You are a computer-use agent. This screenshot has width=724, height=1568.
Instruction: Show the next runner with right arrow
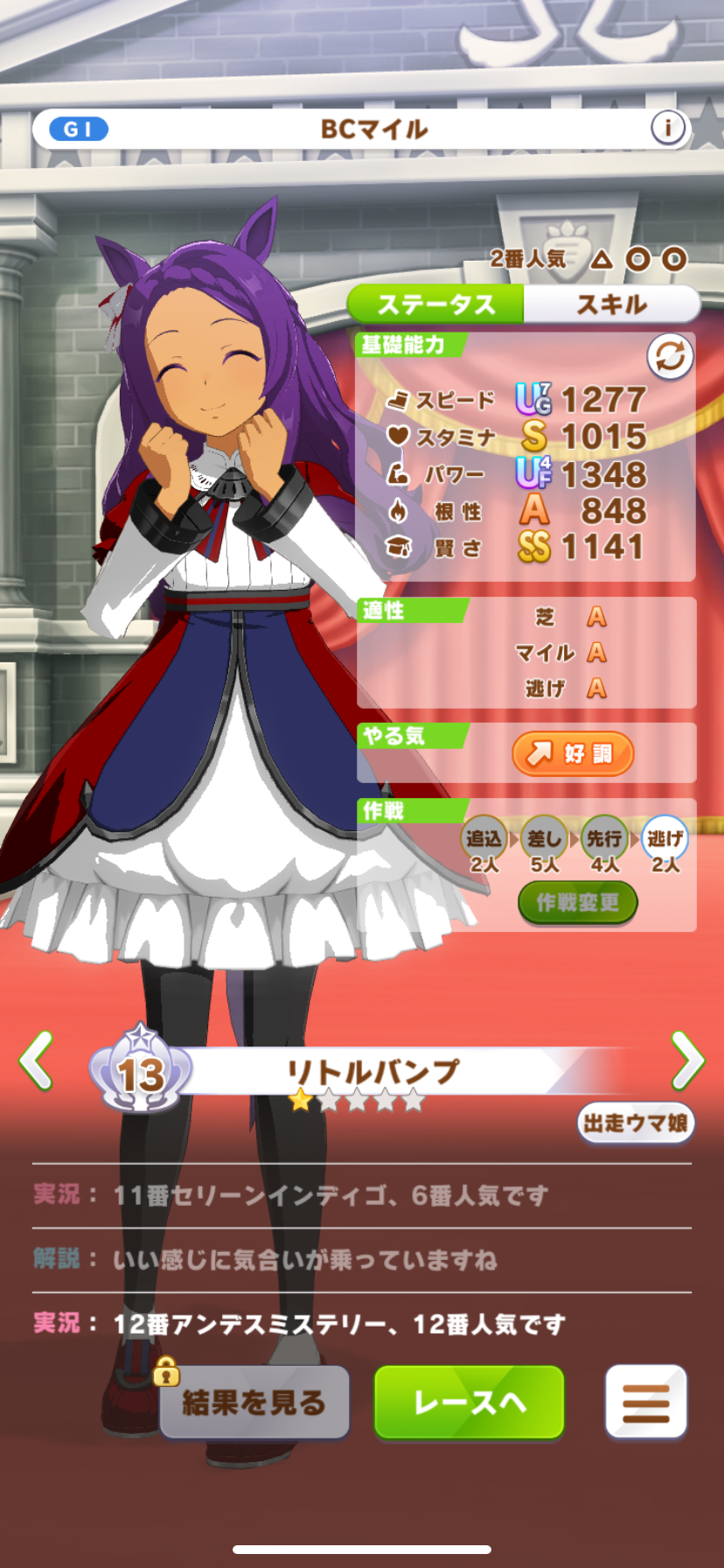click(x=687, y=1060)
